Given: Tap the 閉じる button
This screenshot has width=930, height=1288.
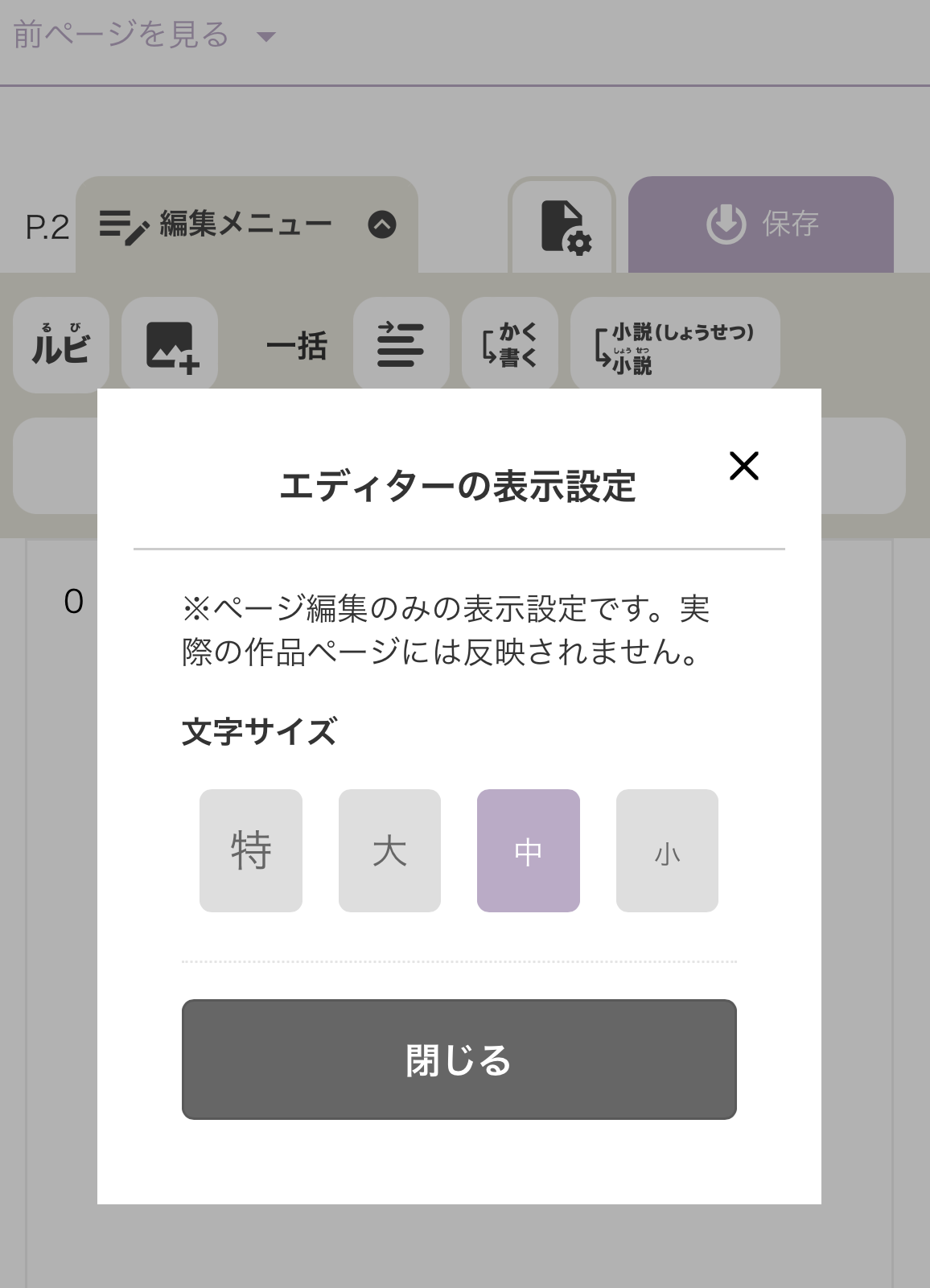Looking at the screenshot, I should [x=459, y=1060].
